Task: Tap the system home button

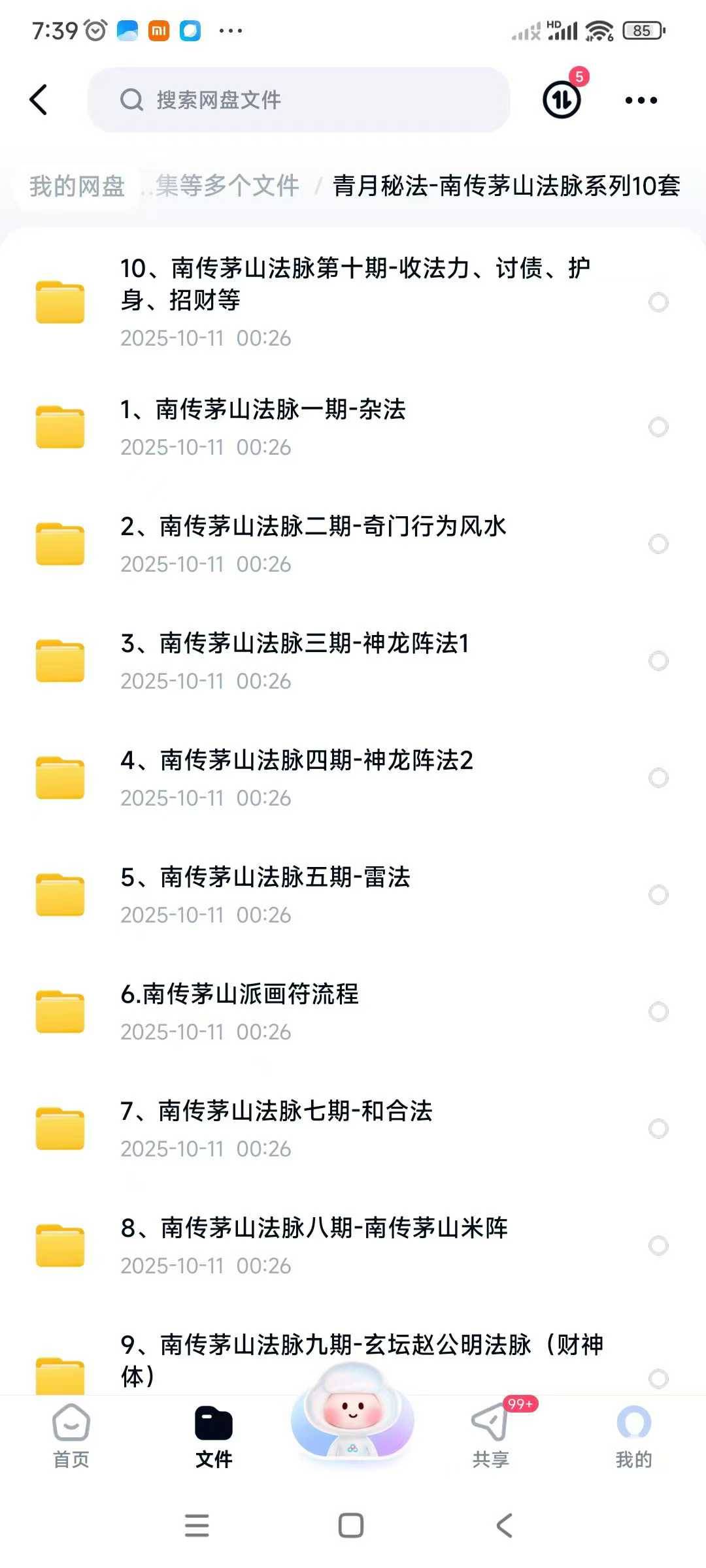Action: (351, 1526)
